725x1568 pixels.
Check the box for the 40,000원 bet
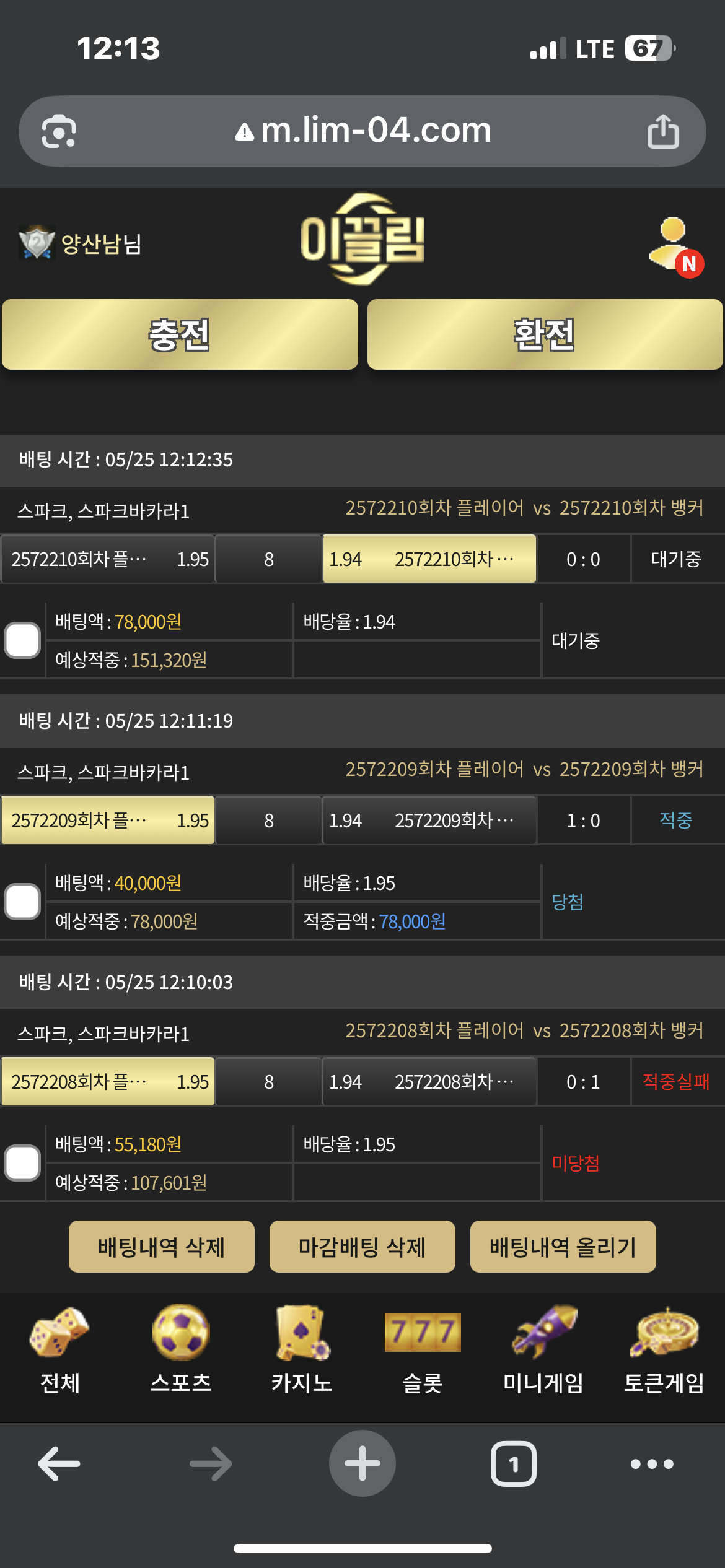(x=23, y=902)
